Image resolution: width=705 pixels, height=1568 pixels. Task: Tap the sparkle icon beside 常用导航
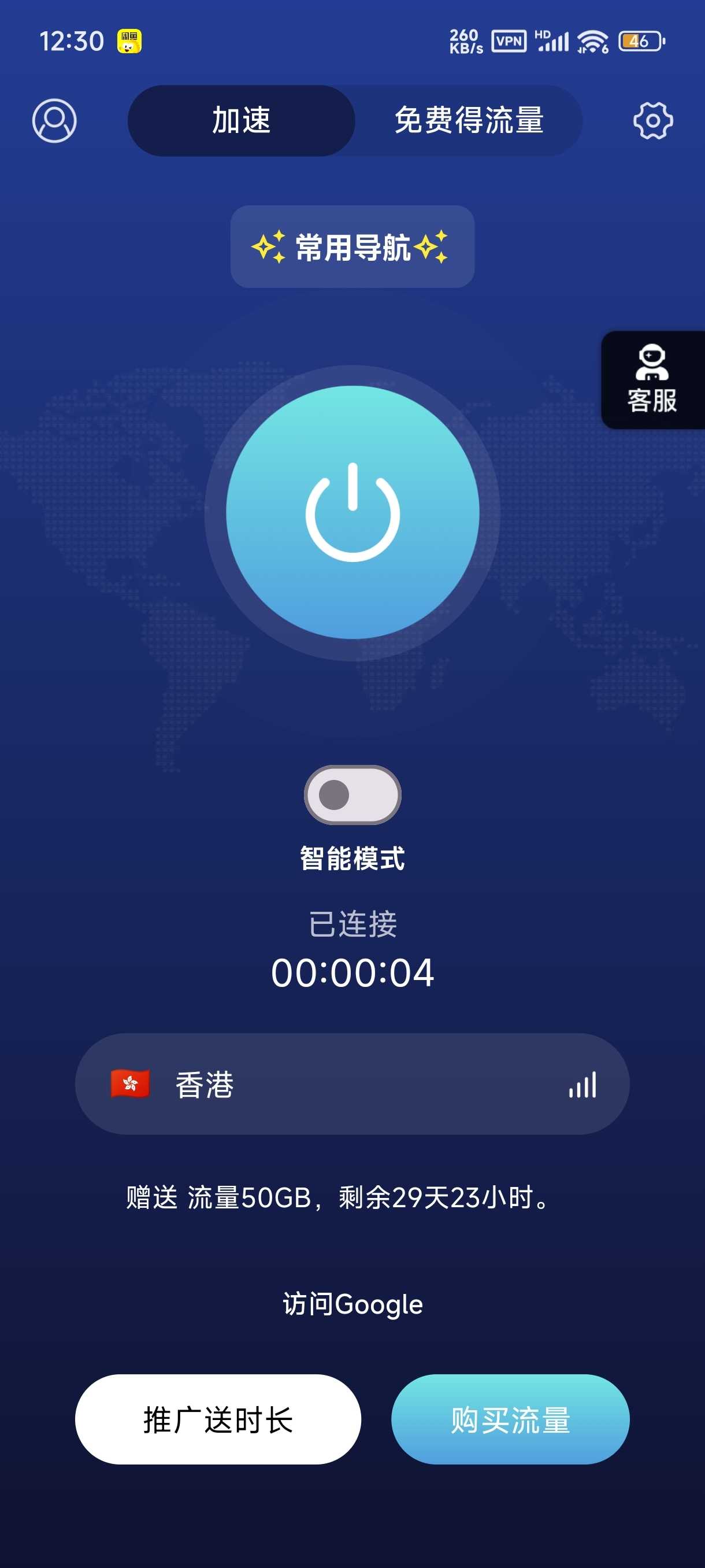pos(268,246)
